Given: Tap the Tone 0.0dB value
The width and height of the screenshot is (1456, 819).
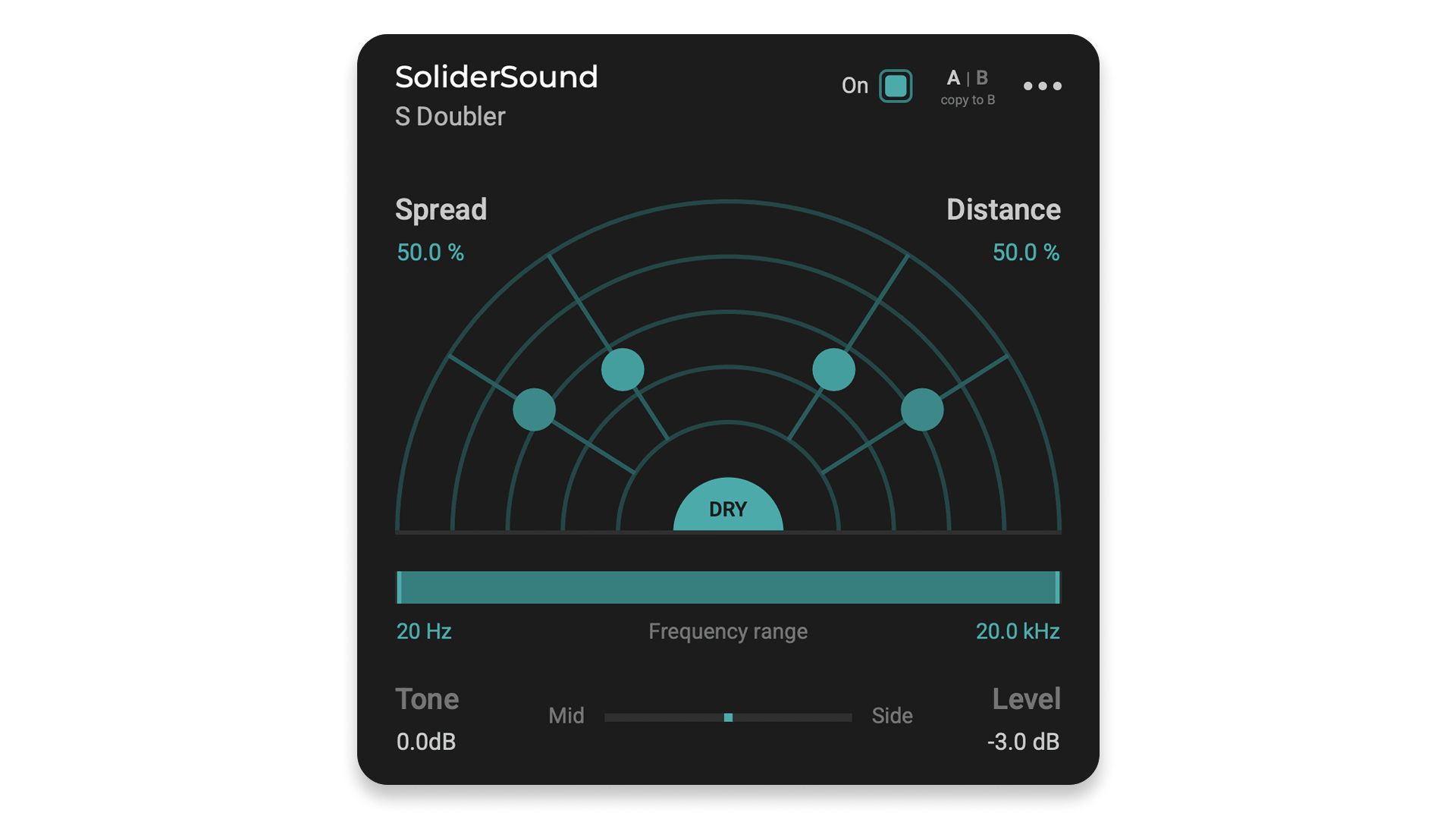Looking at the screenshot, I should coord(426,742).
